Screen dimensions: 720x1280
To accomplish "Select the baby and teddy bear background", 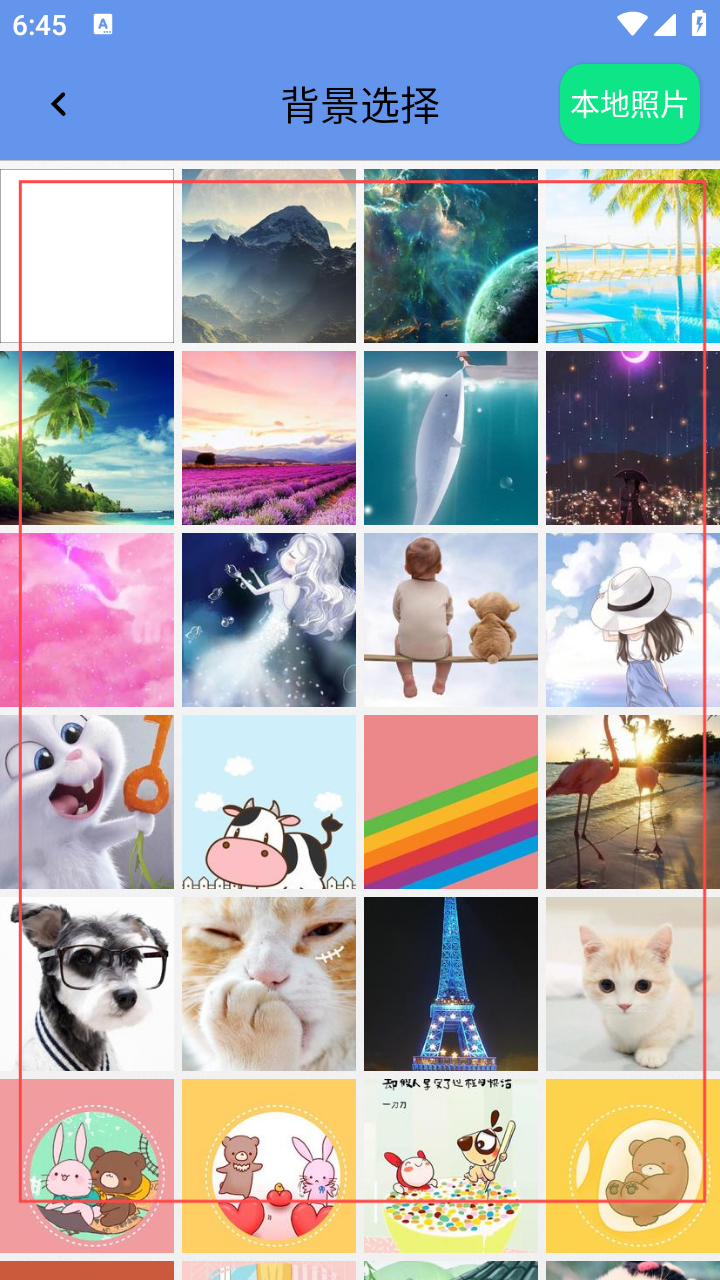I will pyautogui.click(x=451, y=620).
